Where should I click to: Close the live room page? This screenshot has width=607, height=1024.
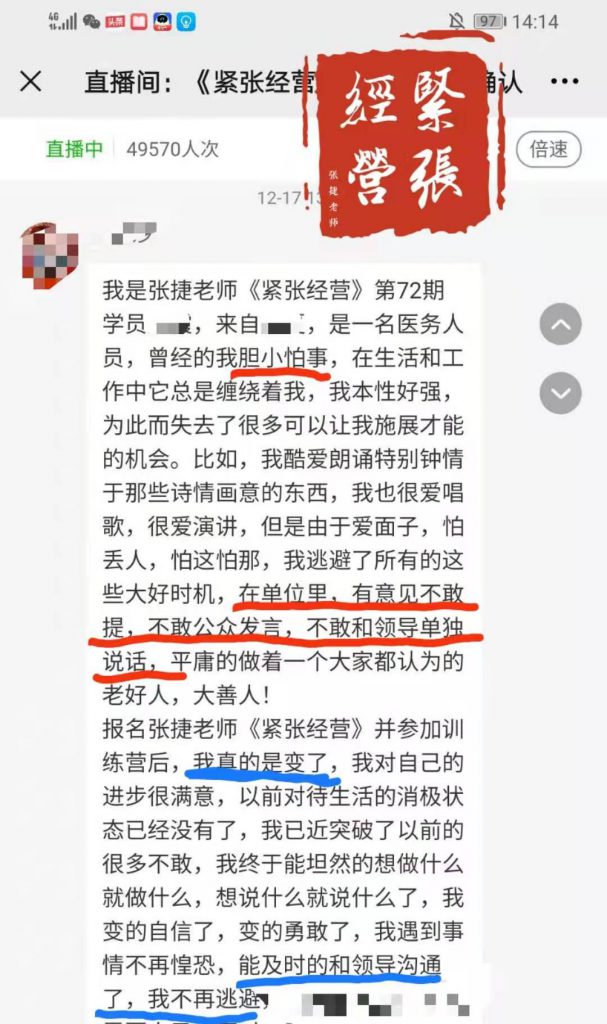[31, 81]
